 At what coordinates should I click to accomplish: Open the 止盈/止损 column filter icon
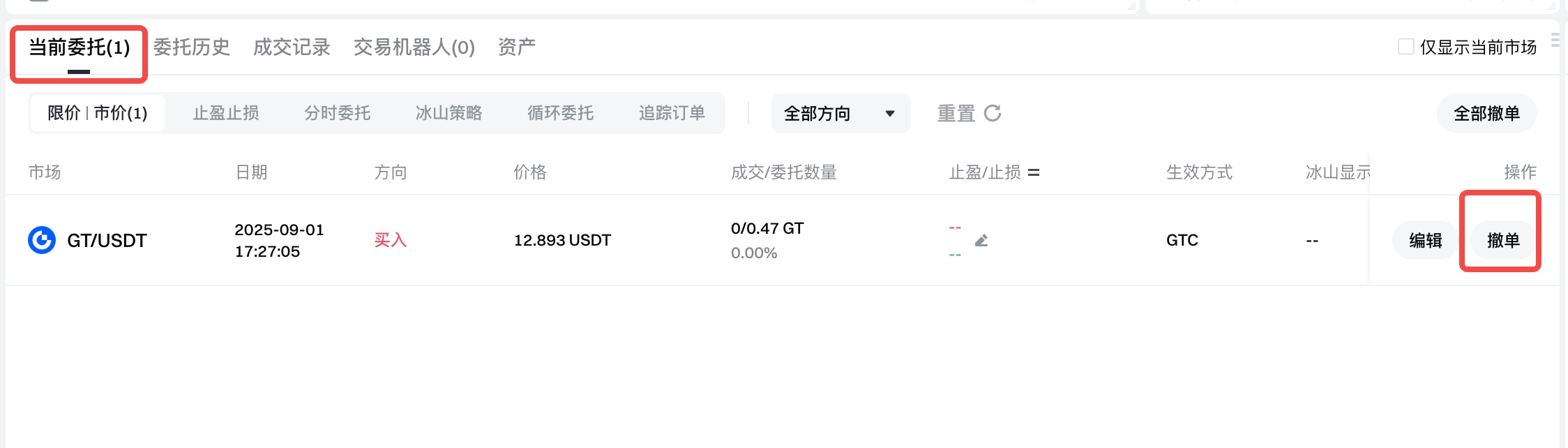[x=1034, y=172]
